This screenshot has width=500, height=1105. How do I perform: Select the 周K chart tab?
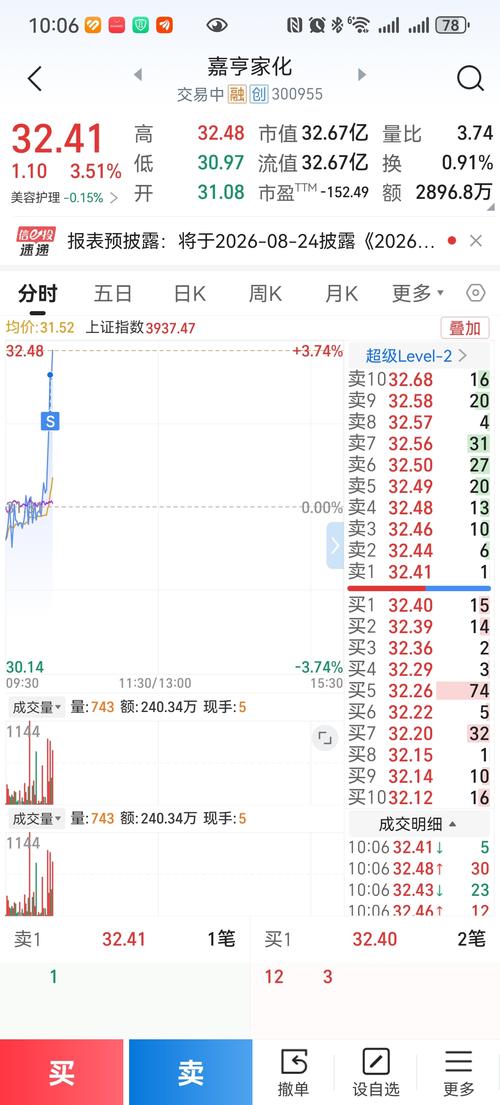pos(265,293)
